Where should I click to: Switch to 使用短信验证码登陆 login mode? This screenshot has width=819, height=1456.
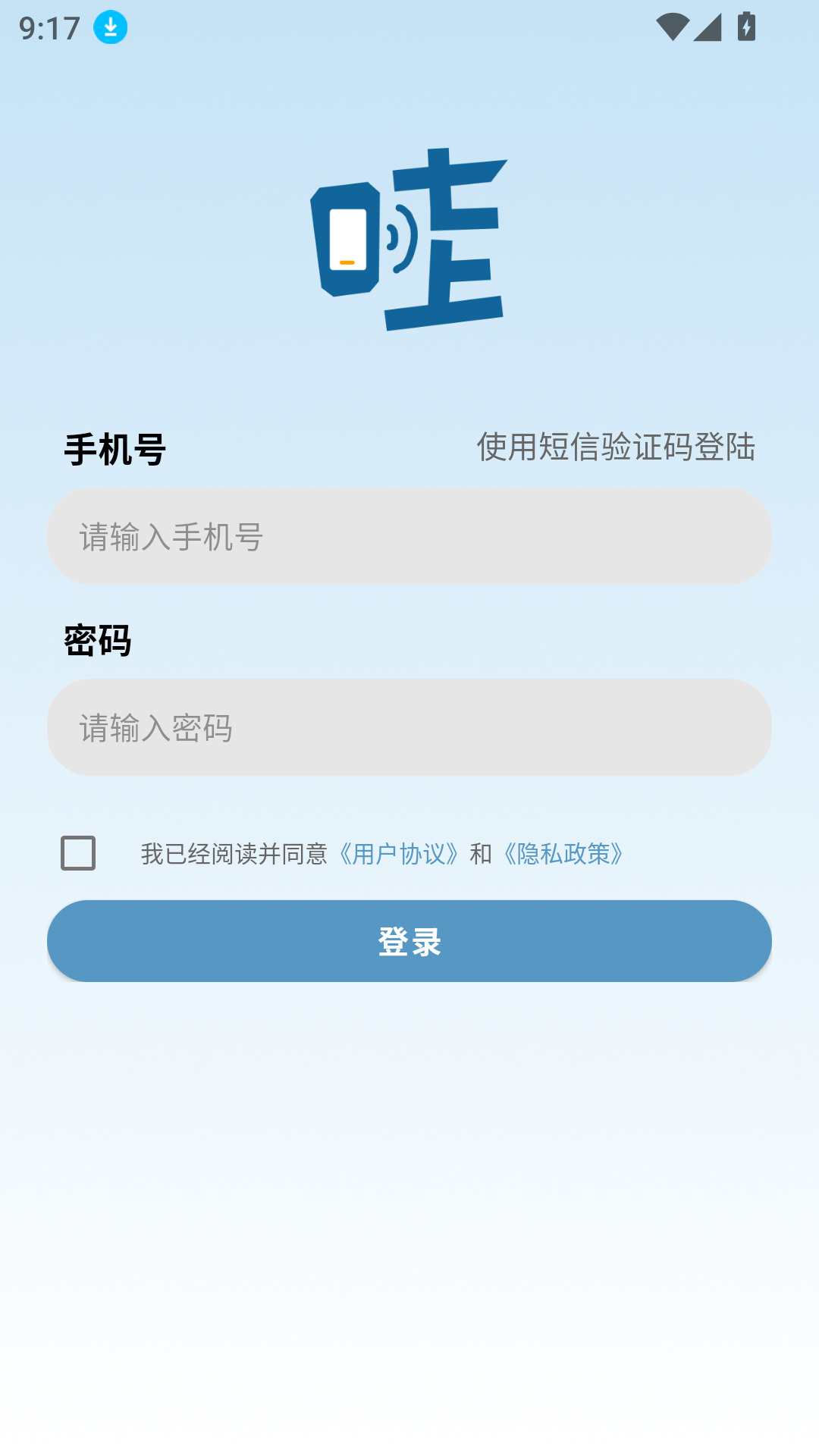[x=617, y=447]
